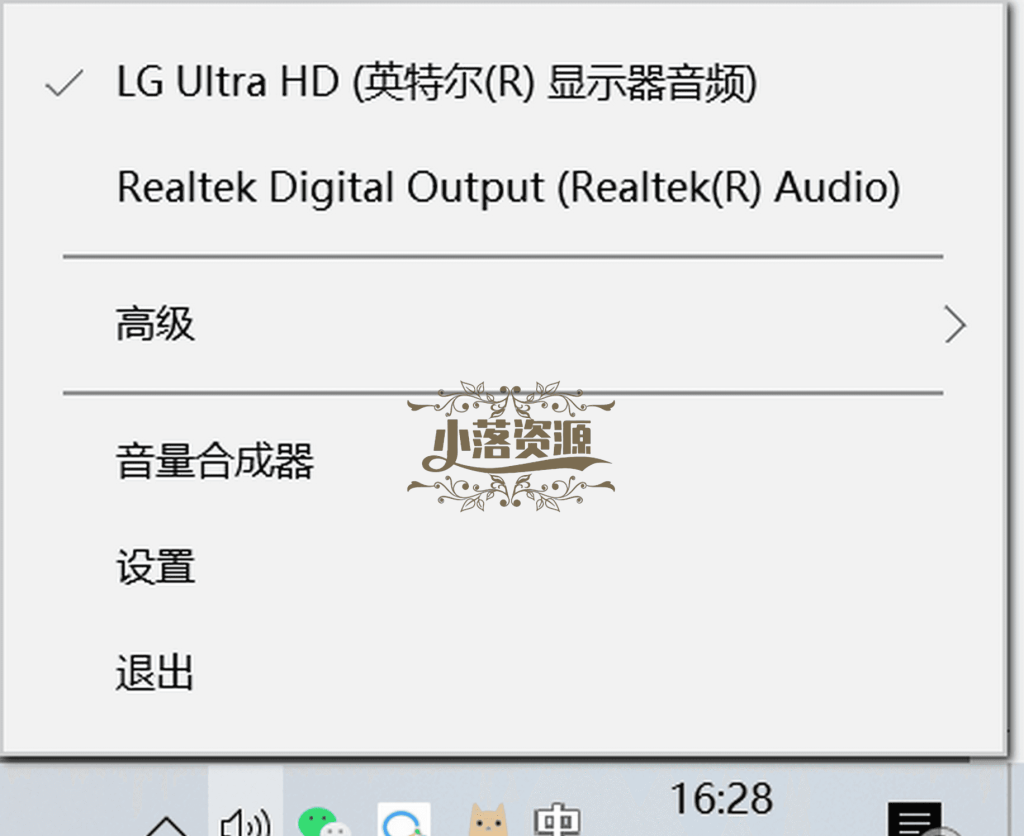Show hidden tray icons arrow
Screen dimensions: 1024x836
pos(164,826)
